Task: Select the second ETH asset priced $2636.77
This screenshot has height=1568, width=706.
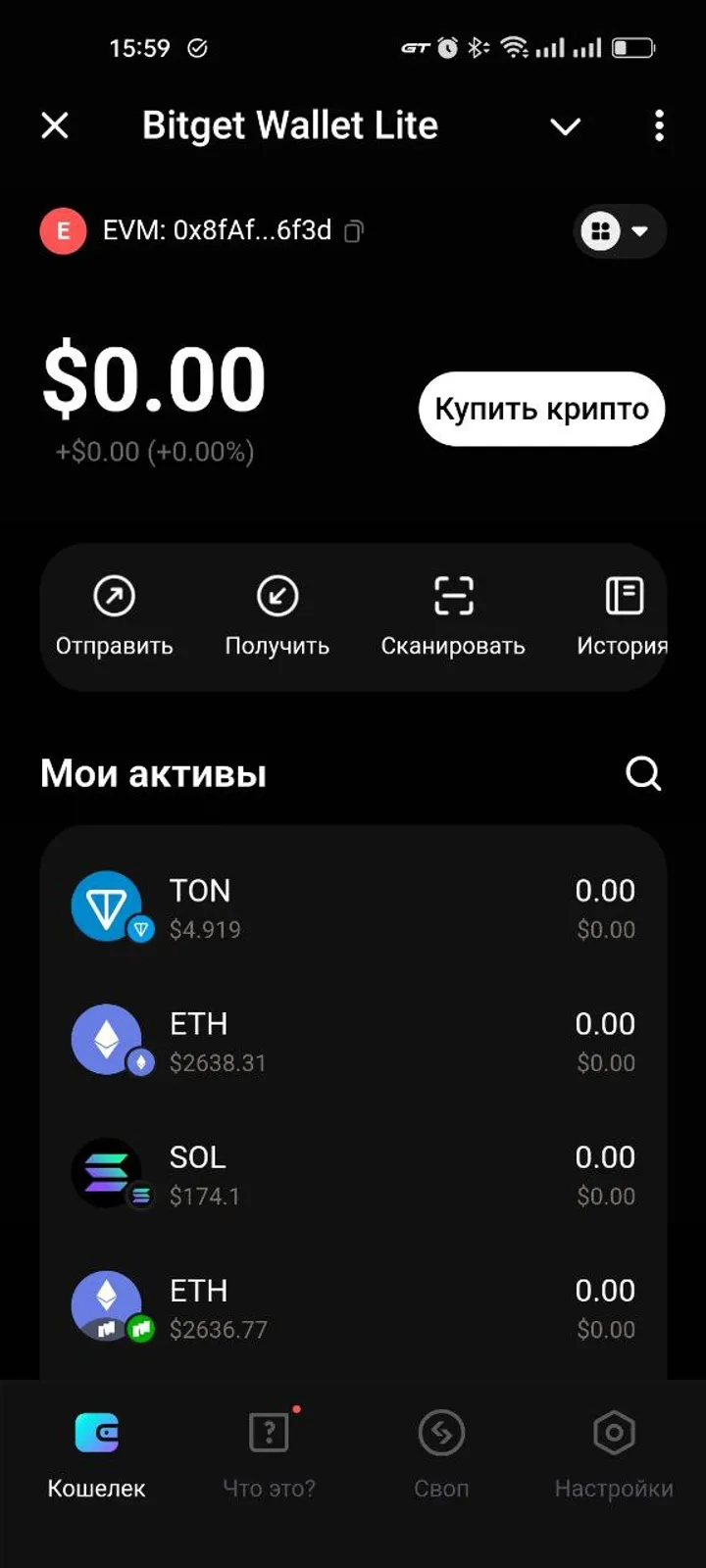Action: pyautogui.click(x=353, y=1306)
